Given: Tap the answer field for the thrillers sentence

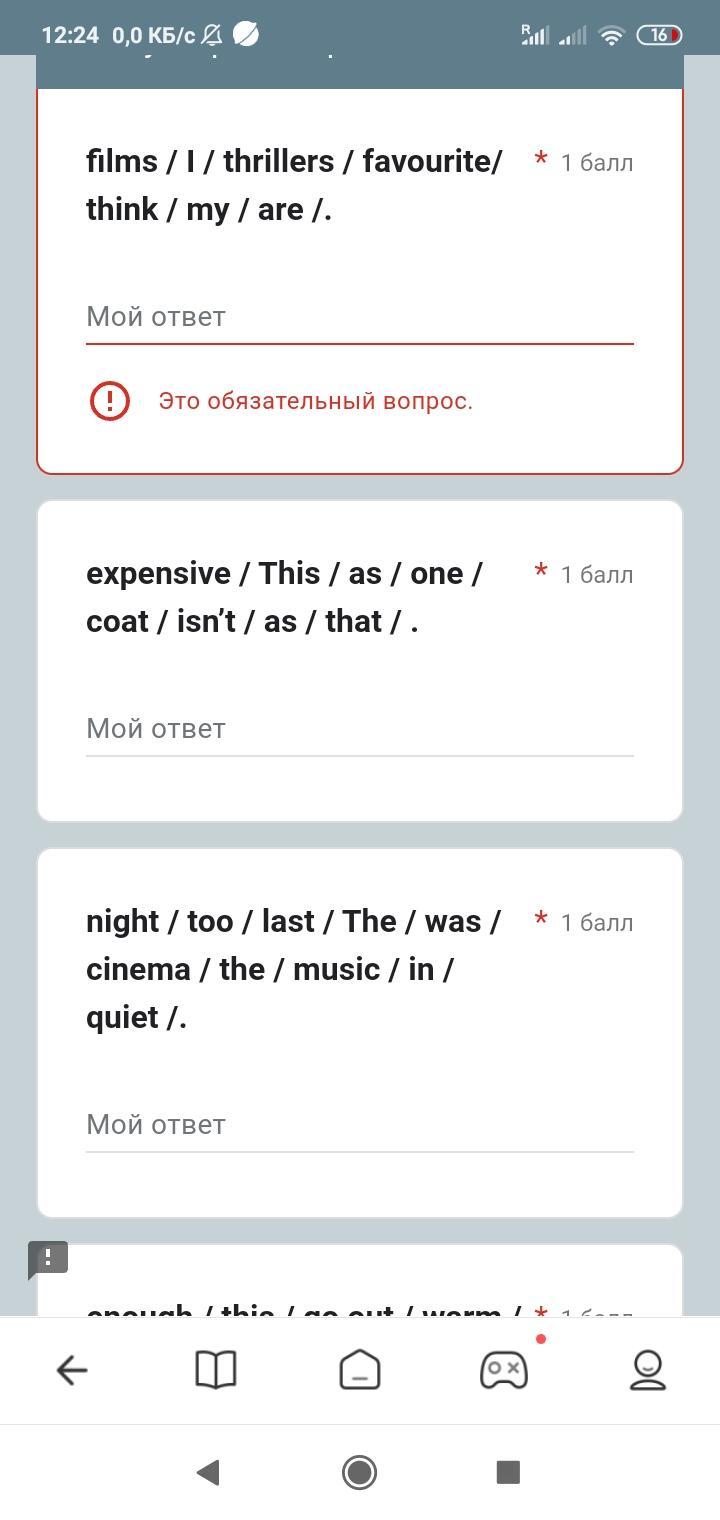Looking at the screenshot, I should 359,317.
